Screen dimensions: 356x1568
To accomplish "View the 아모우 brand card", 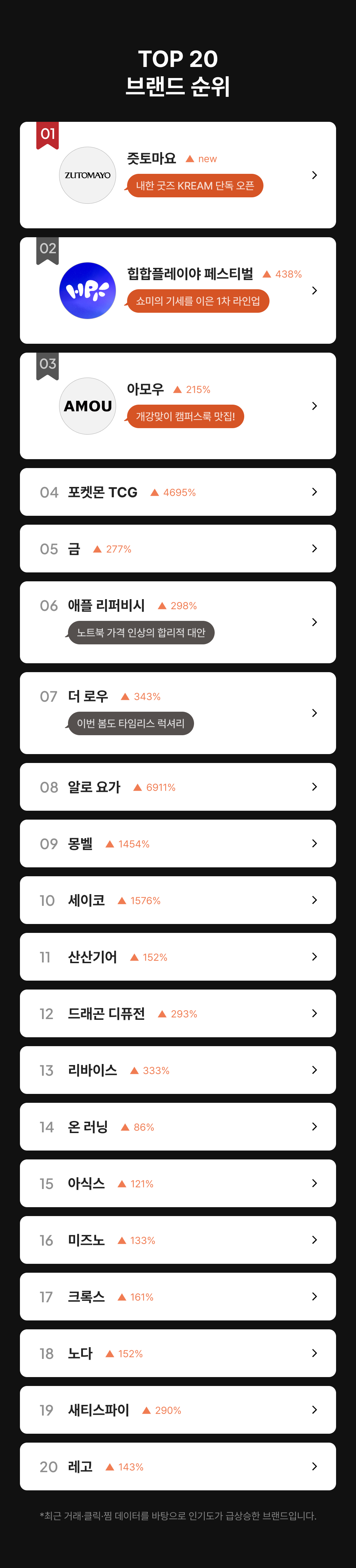I will pos(178,405).
